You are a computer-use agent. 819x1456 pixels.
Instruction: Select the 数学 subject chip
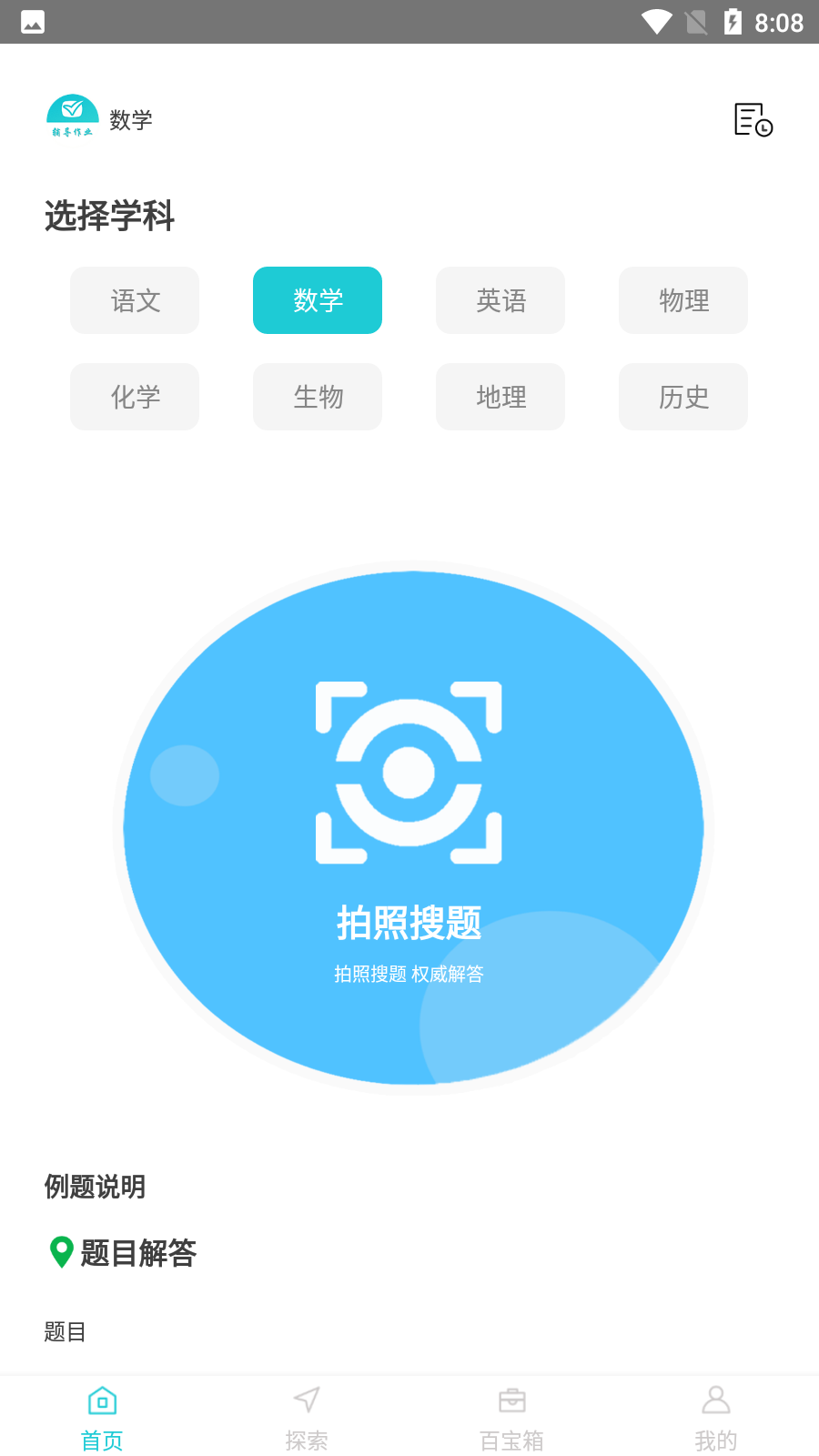[318, 300]
